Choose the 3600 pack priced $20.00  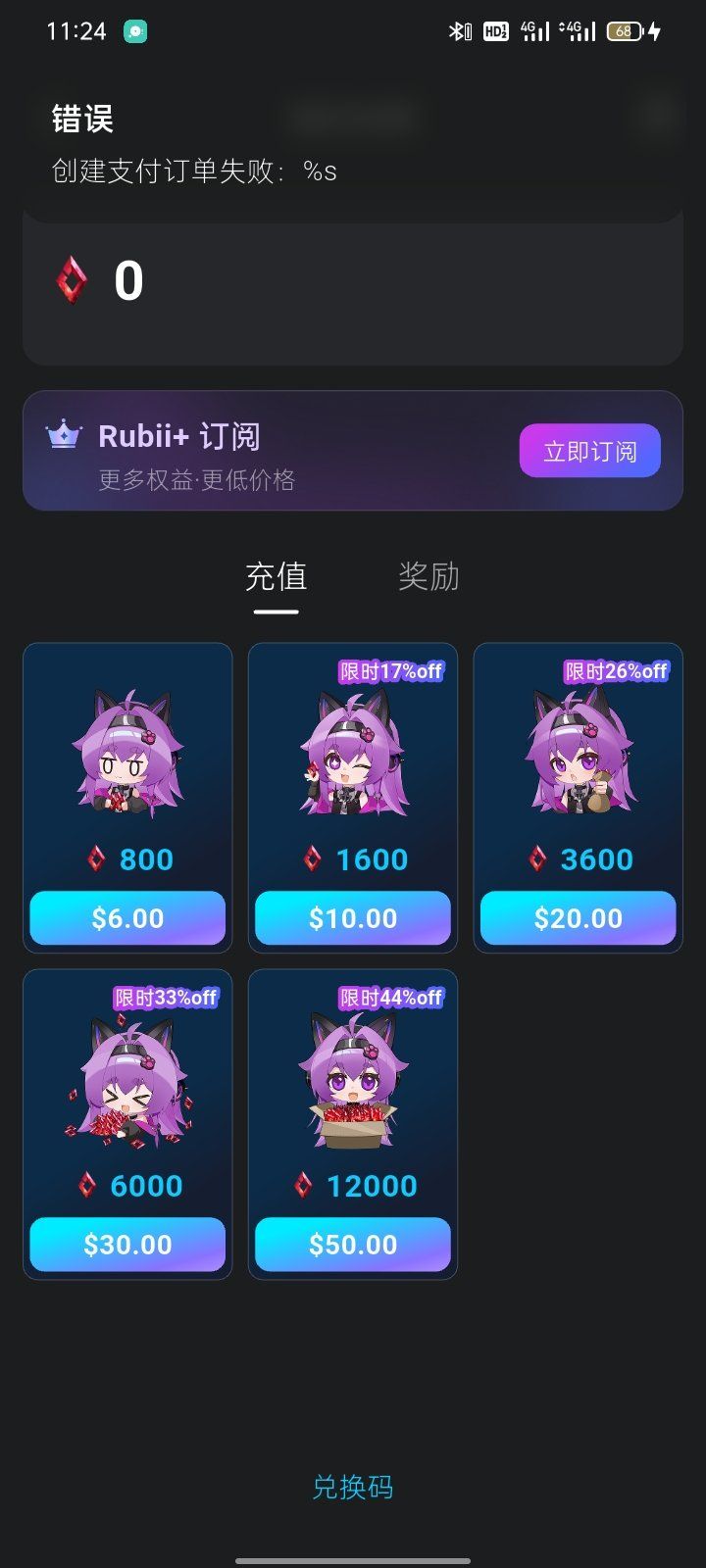tap(579, 918)
